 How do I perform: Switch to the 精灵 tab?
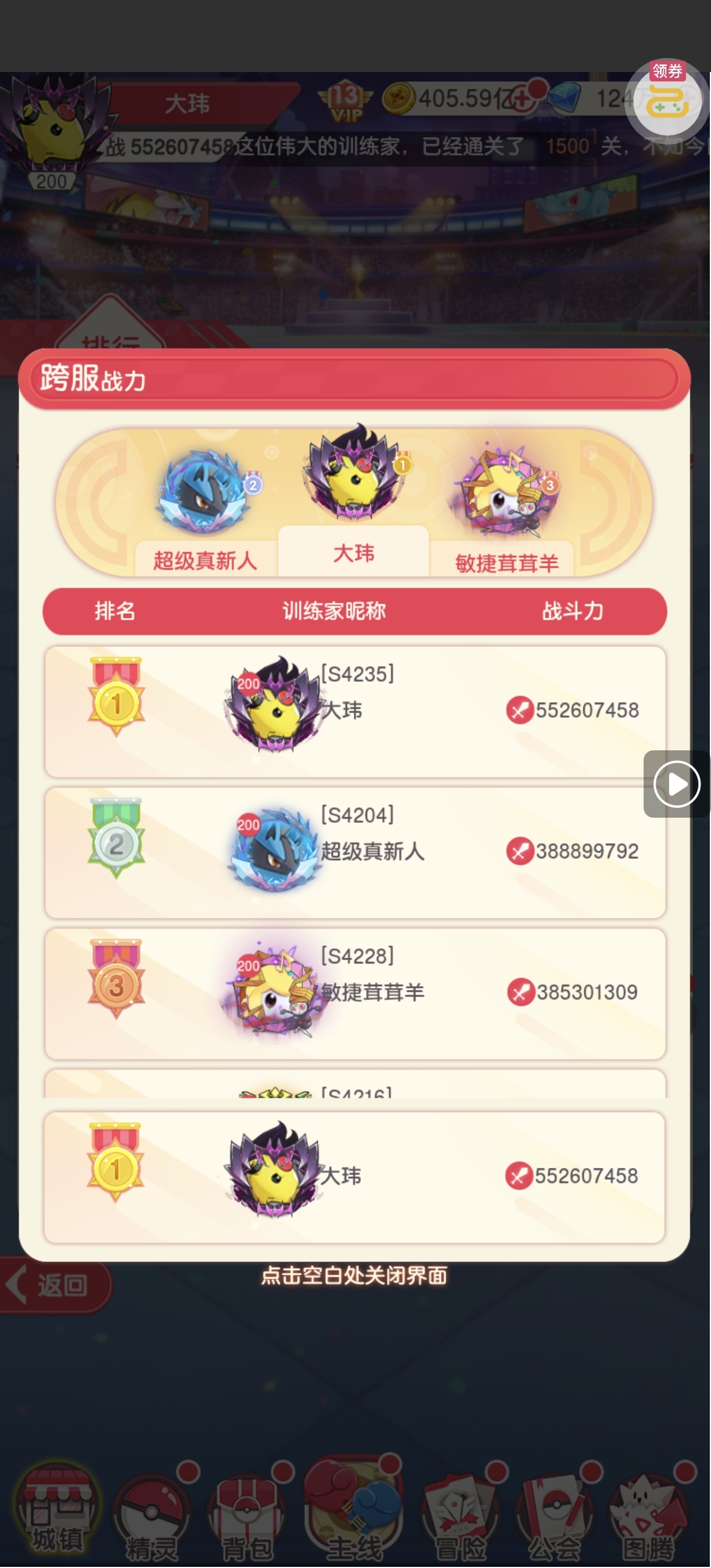click(x=152, y=1519)
